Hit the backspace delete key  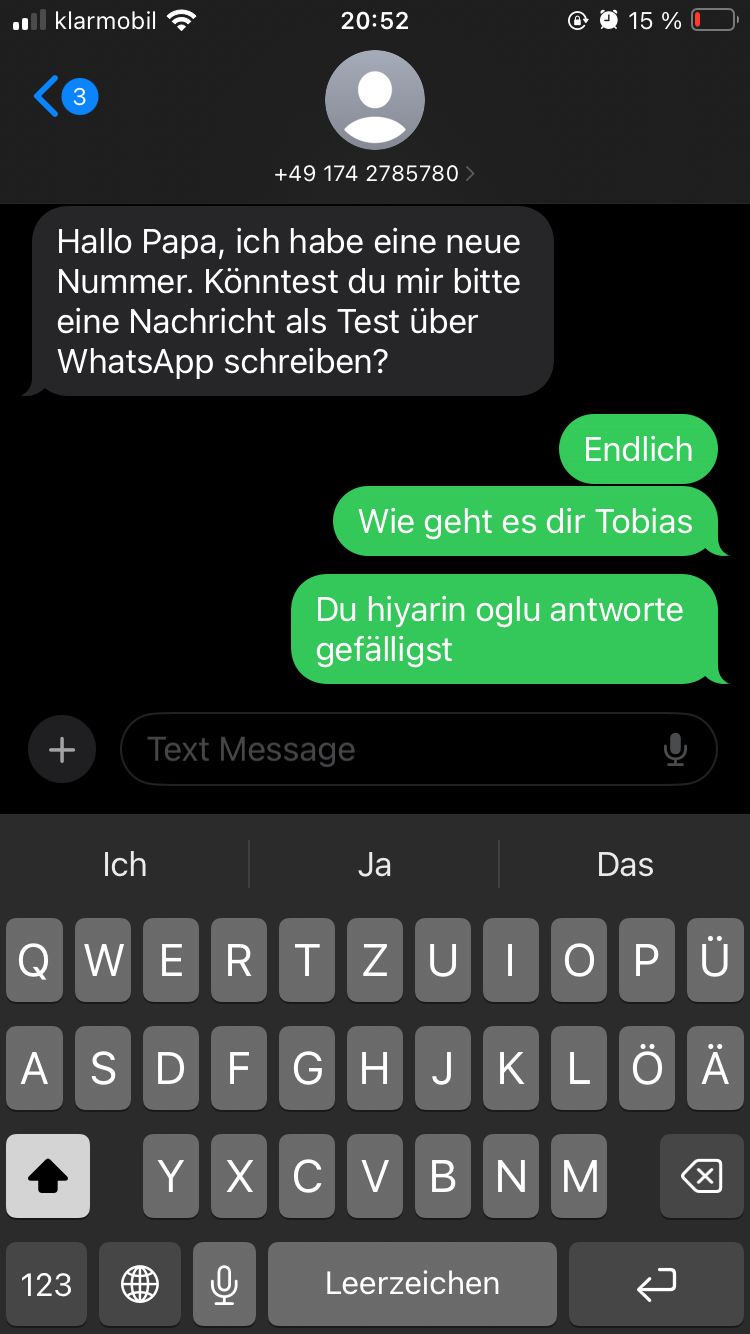701,1176
